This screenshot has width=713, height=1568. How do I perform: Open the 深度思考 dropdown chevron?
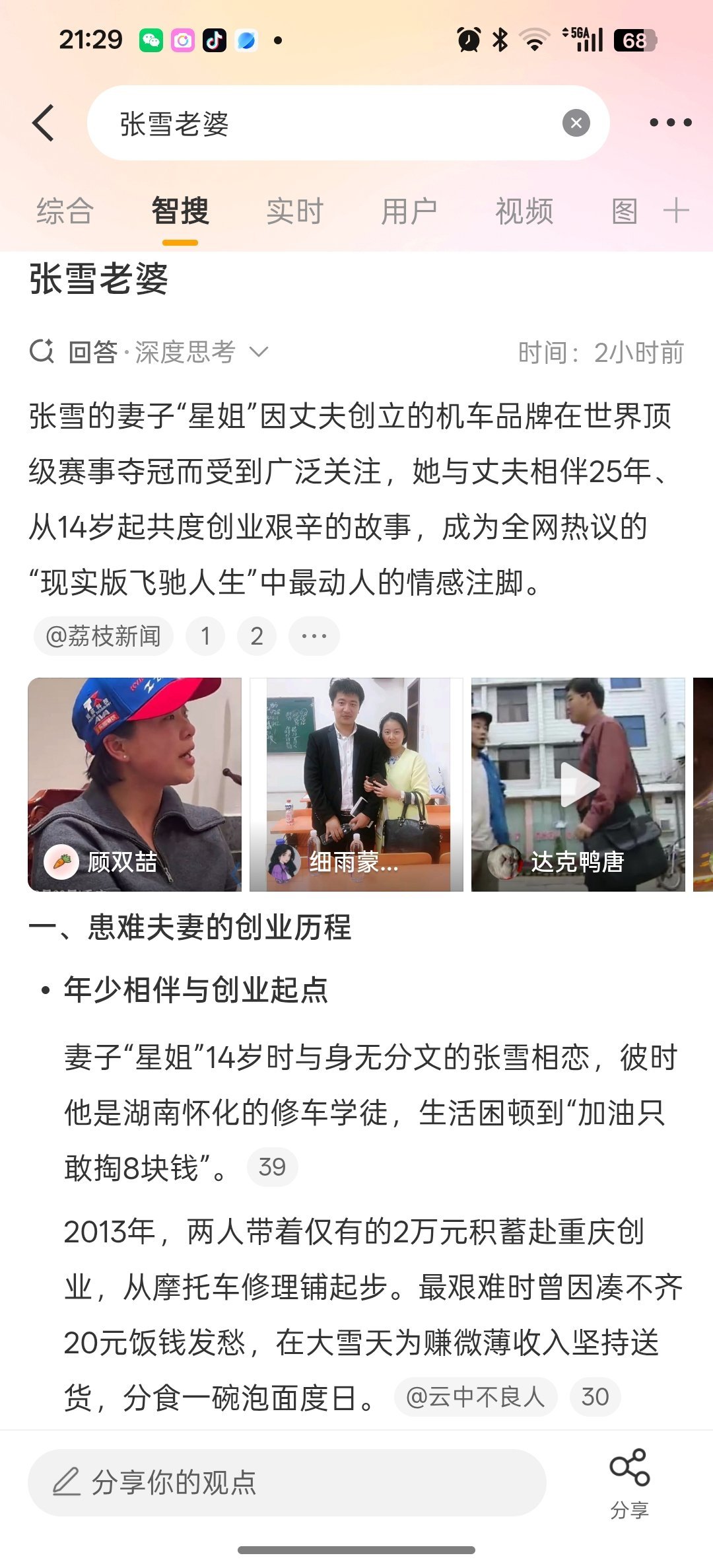[x=259, y=353]
